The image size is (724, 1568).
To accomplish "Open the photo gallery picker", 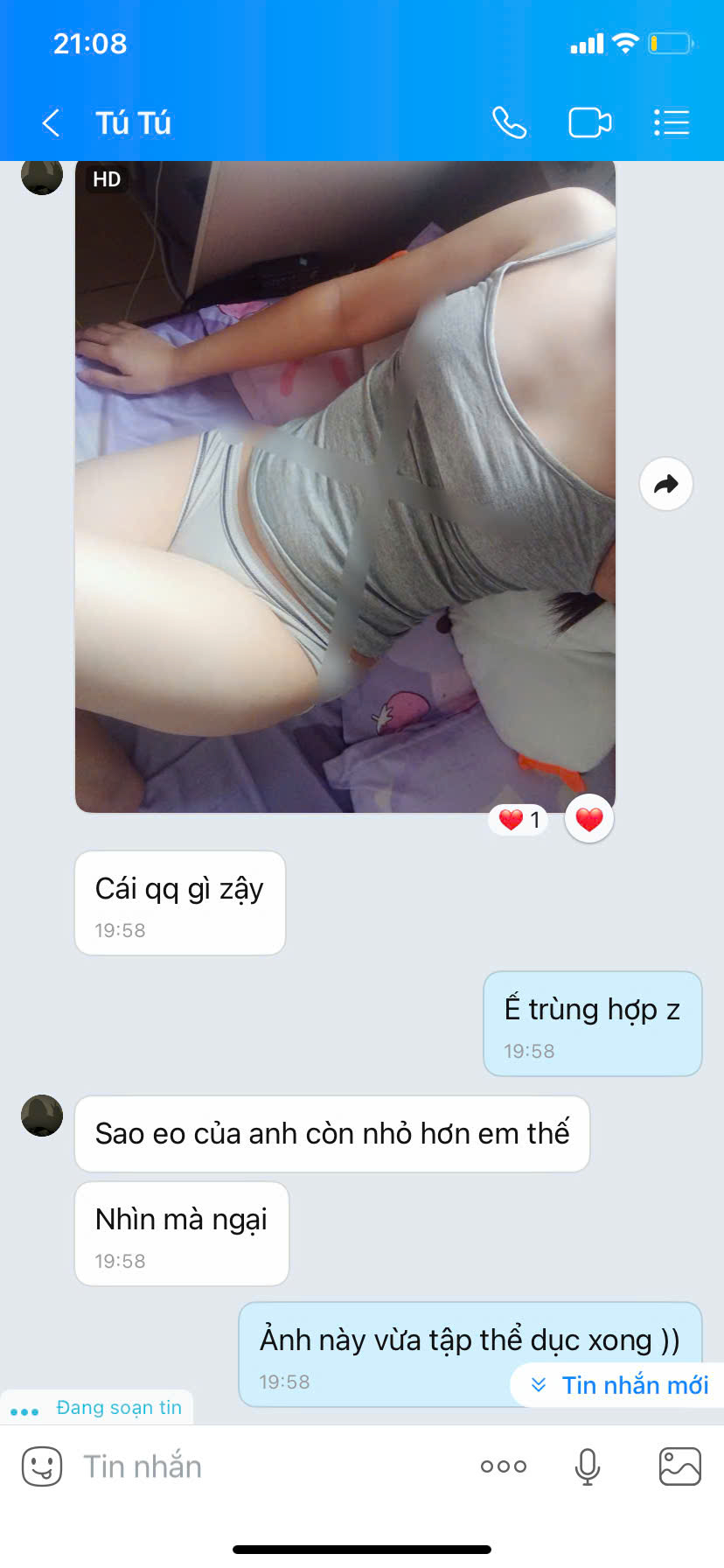I will coord(679,1466).
